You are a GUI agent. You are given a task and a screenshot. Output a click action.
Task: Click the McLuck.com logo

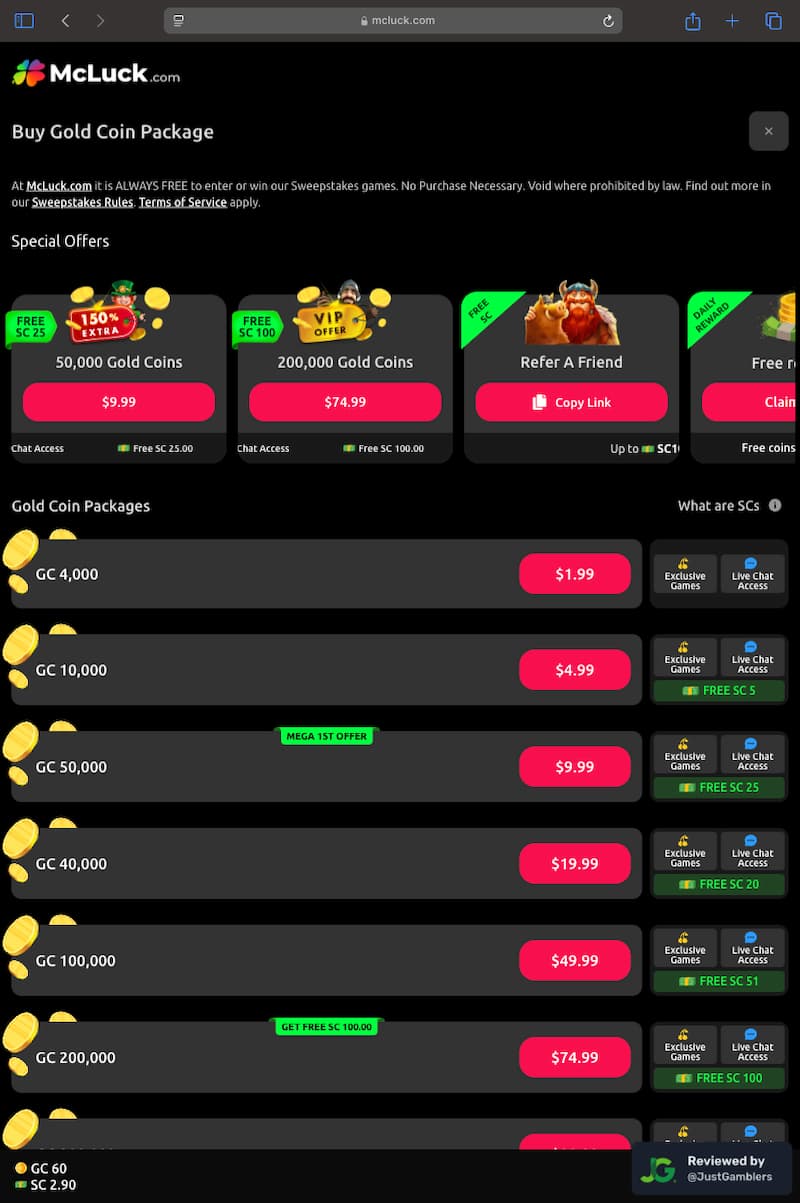pyautogui.click(x=95, y=72)
